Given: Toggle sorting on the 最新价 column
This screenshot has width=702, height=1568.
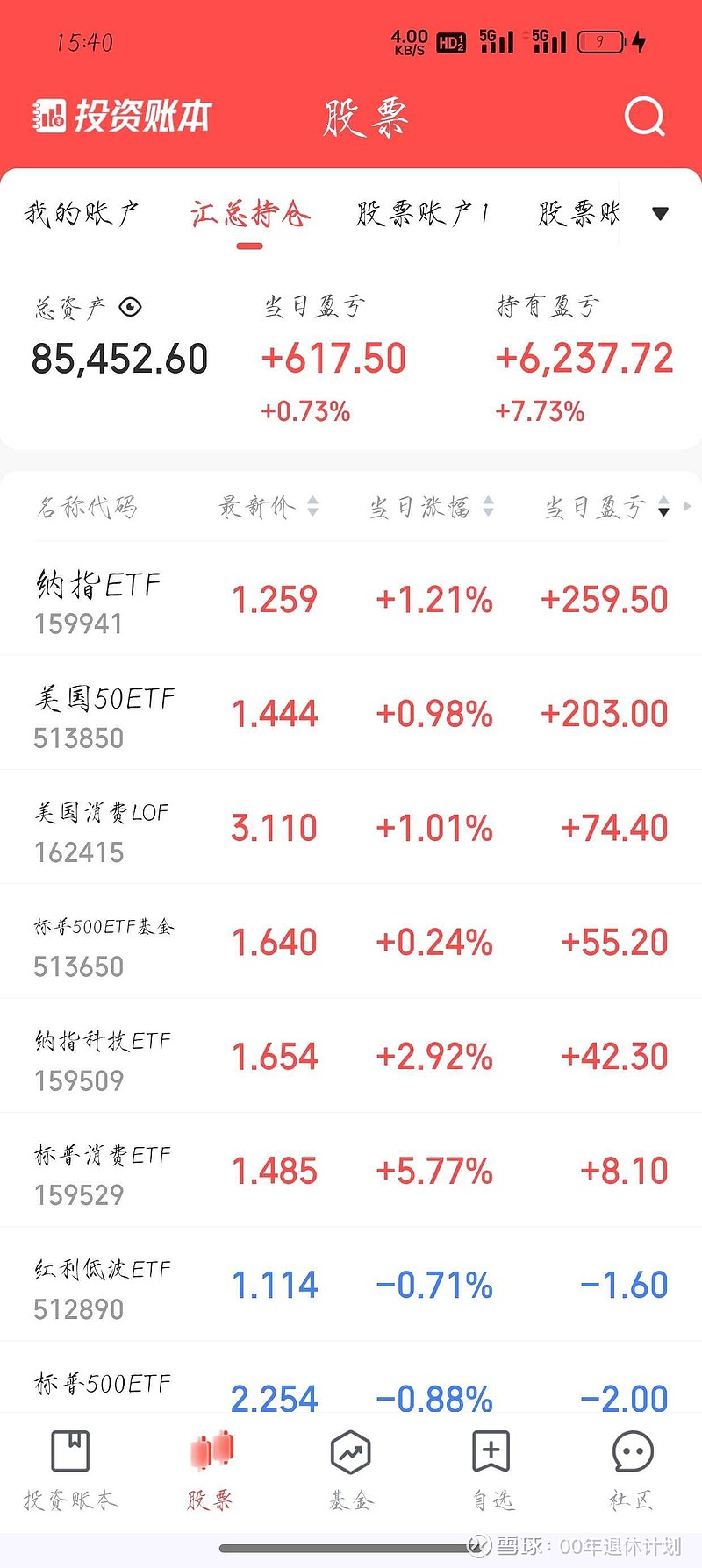Looking at the screenshot, I should click(312, 507).
